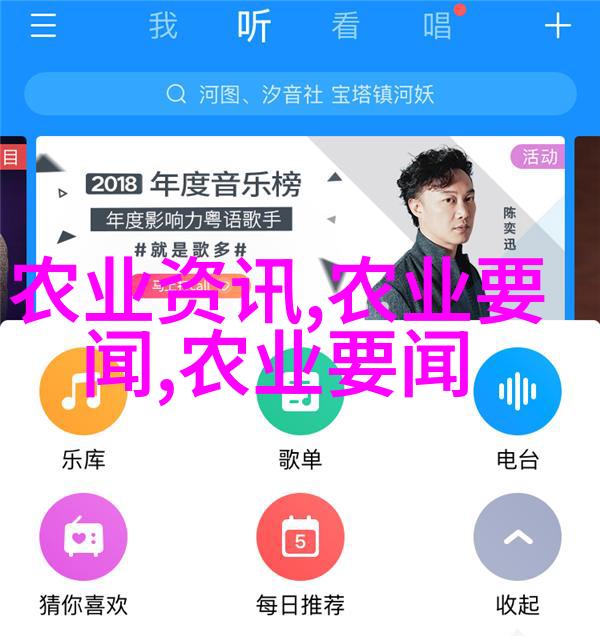
Task: Collapse the menu with 收起
Action: [517, 538]
